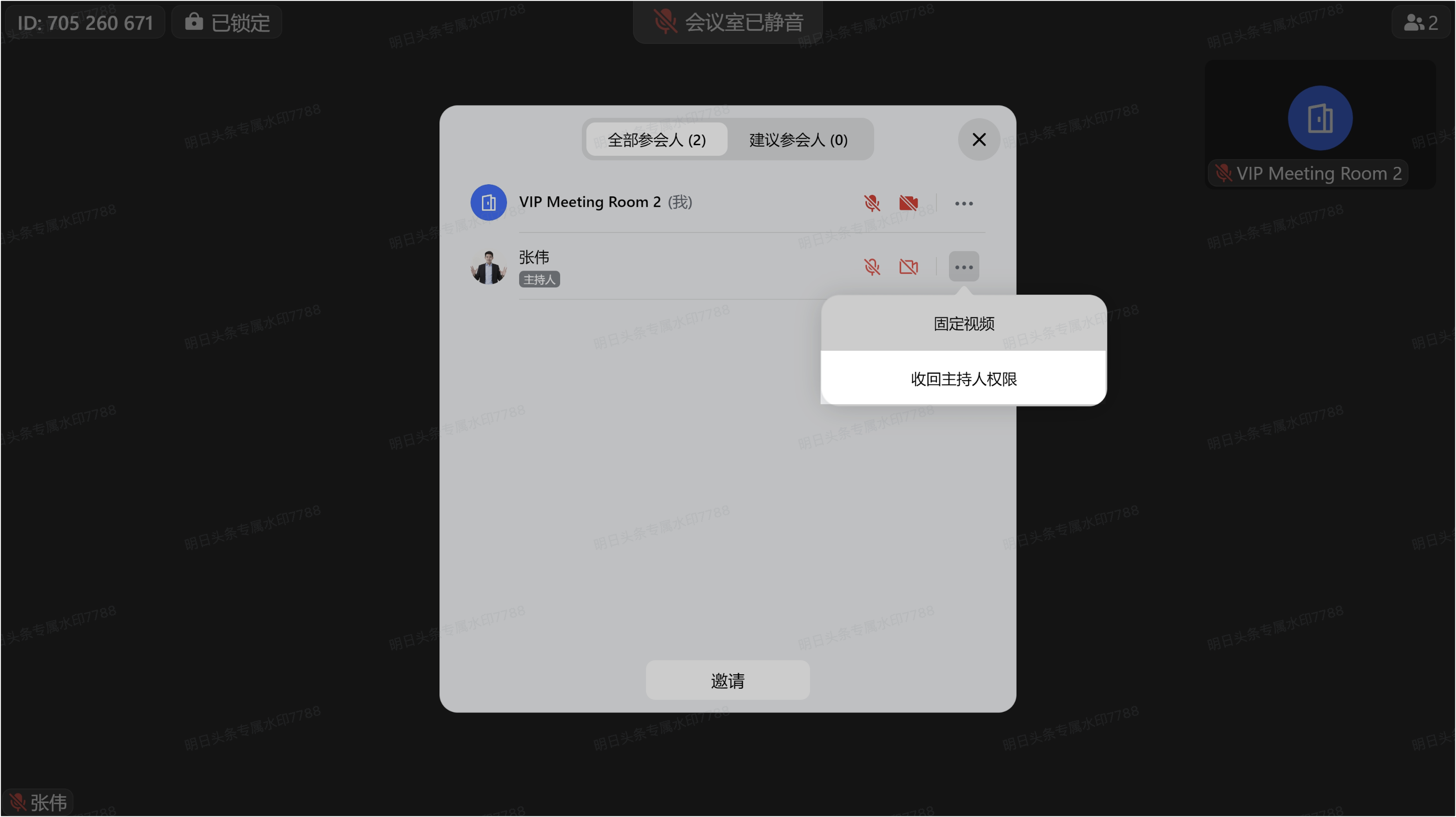Select the 全部参会人 (2) tab
Image resolution: width=1456 pixels, height=817 pixels.
tap(656, 139)
